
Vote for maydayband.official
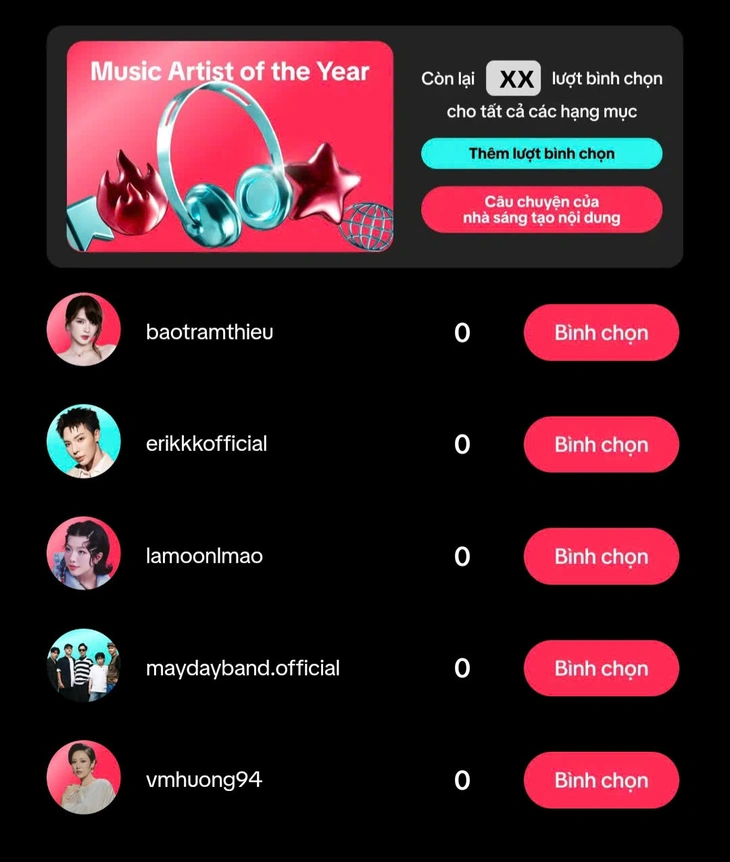601,669
